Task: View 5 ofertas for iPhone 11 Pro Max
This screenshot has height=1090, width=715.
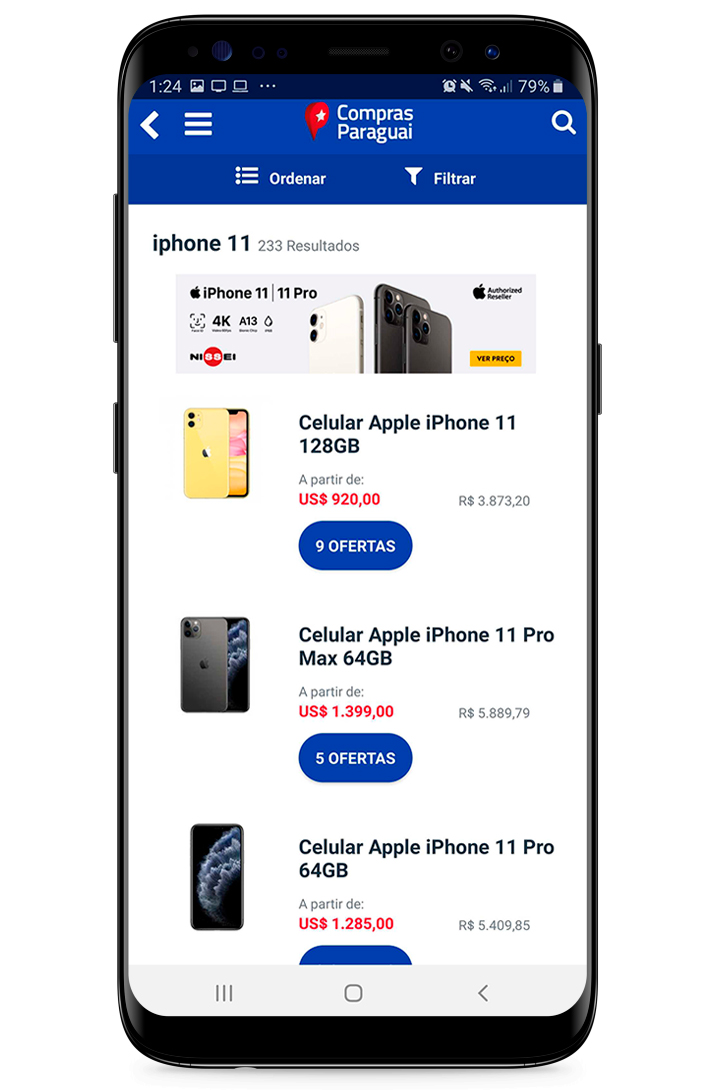Action: [355, 758]
